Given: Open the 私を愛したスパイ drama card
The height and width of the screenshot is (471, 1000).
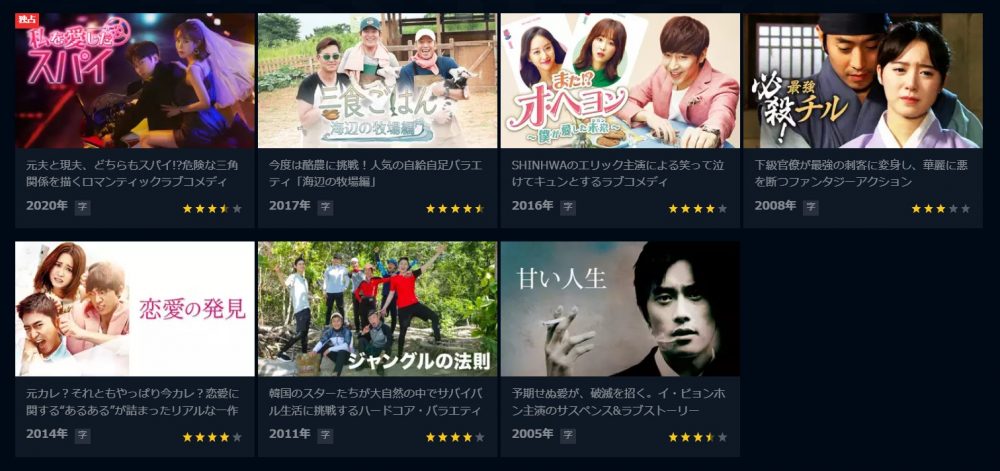Looking at the screenshot, I should pos(135,81).
